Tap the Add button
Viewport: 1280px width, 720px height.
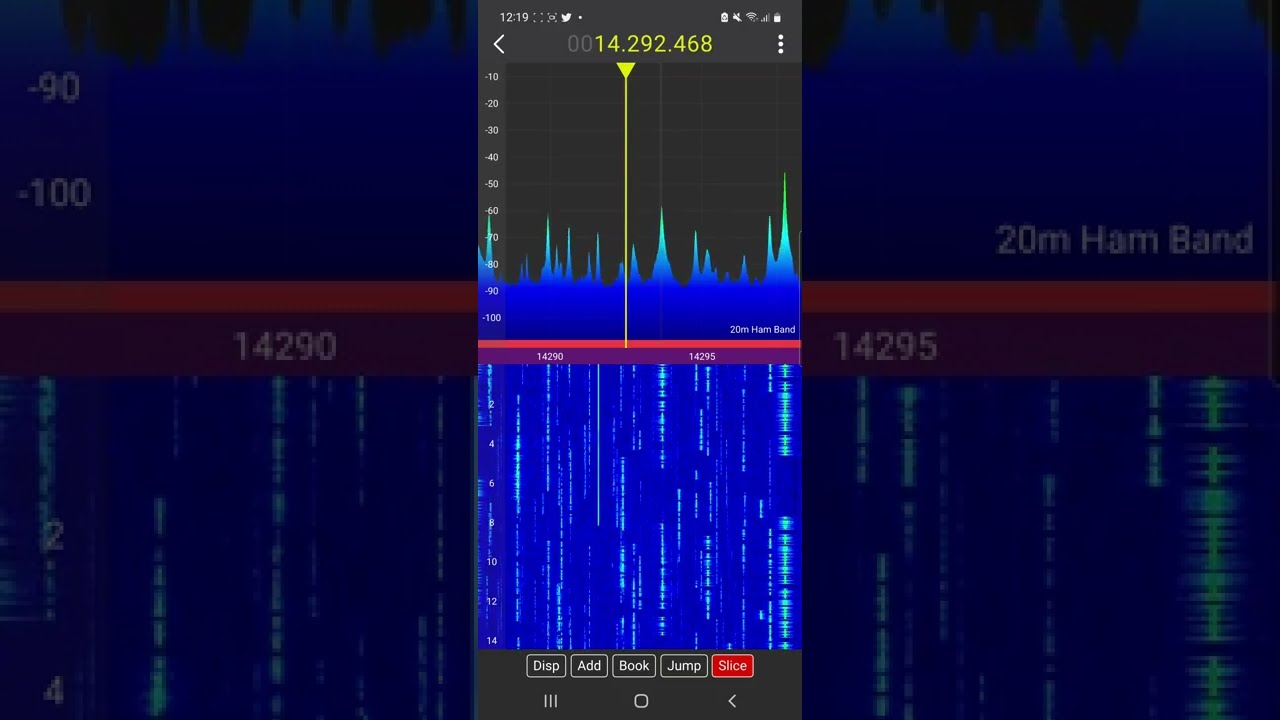click(589, 666)
